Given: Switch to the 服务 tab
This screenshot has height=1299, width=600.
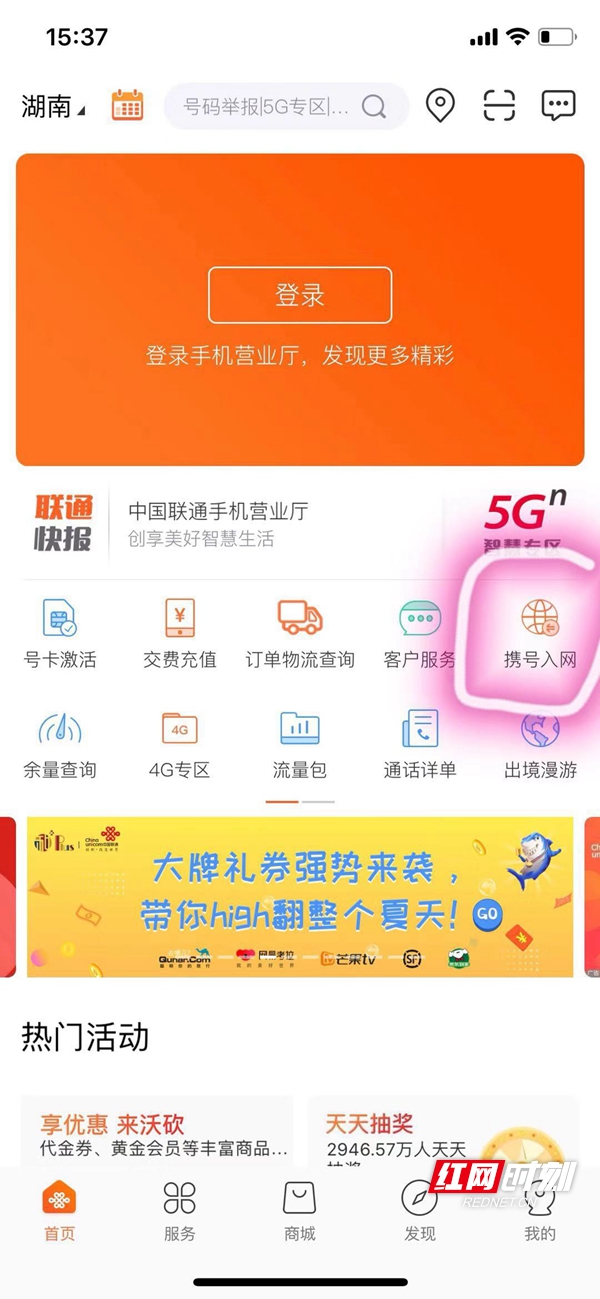Looking at the screenshot, I should [180, 1211].
